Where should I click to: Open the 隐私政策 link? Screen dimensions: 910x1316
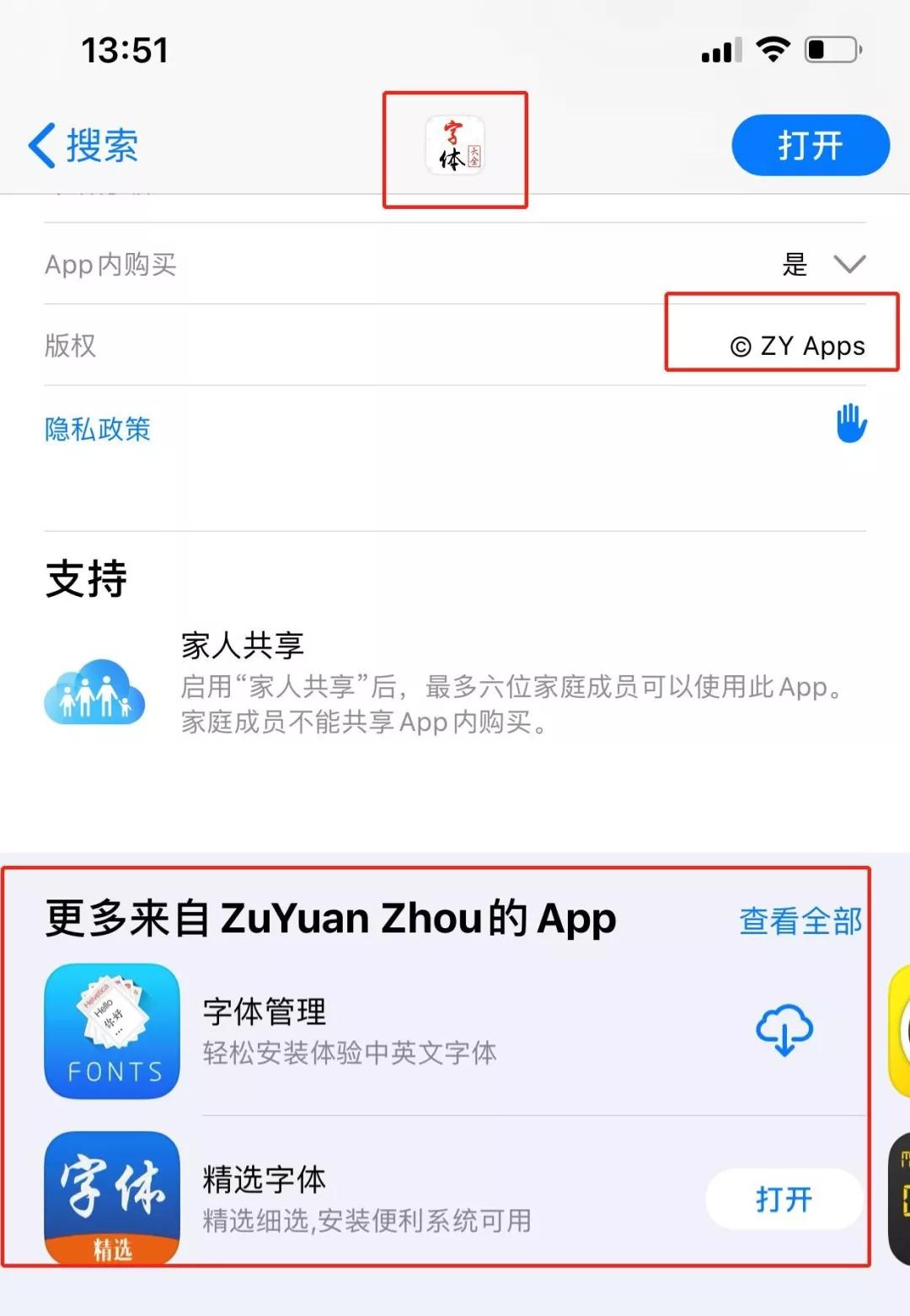point(98,429)
